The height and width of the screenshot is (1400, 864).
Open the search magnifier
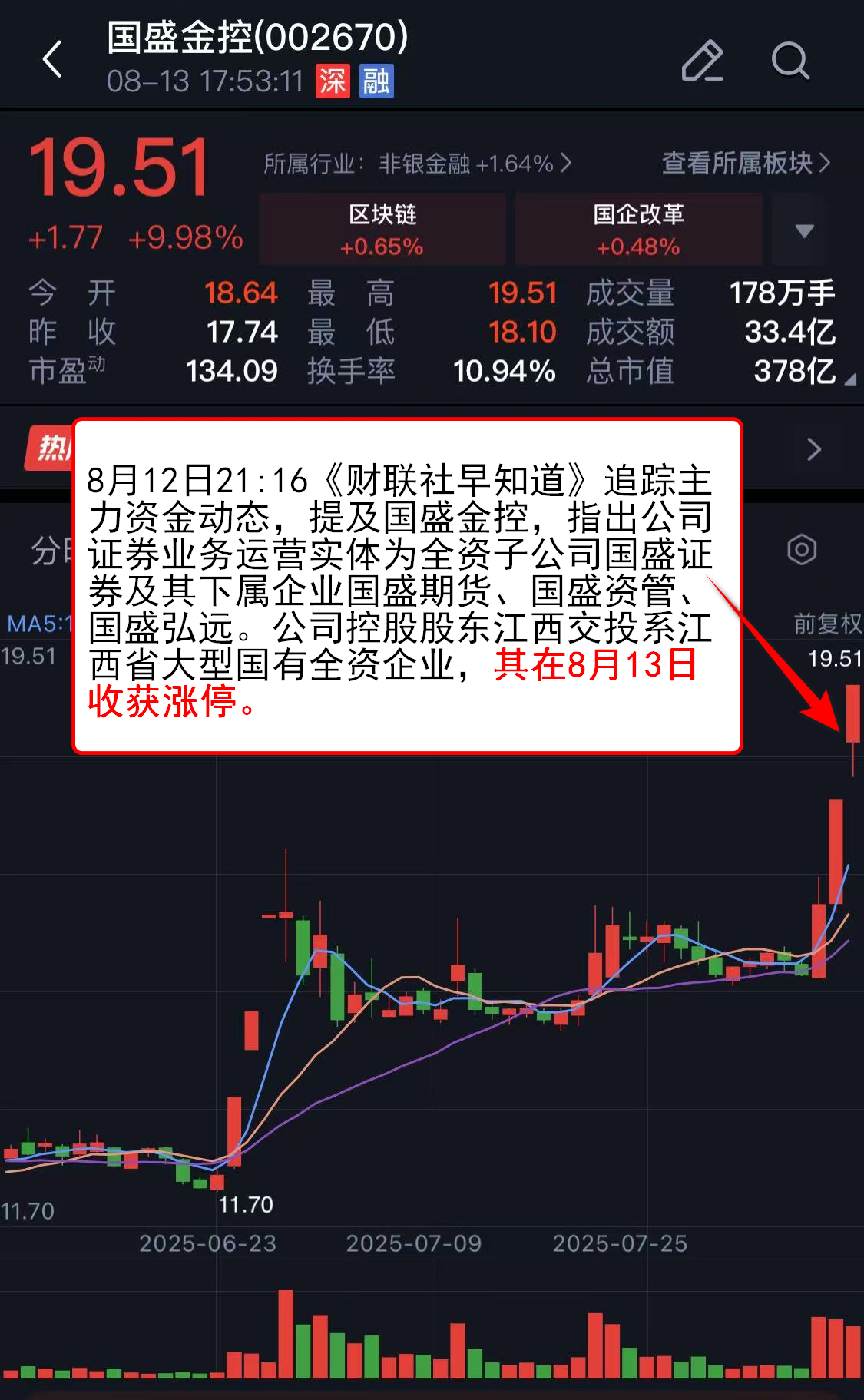(790, 61)
